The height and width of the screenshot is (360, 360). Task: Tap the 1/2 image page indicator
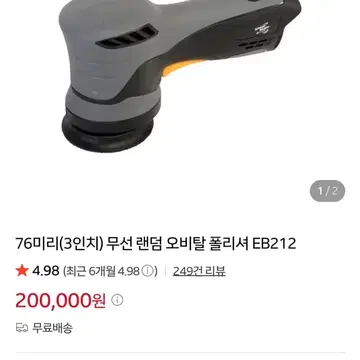[x=327, y=191]
